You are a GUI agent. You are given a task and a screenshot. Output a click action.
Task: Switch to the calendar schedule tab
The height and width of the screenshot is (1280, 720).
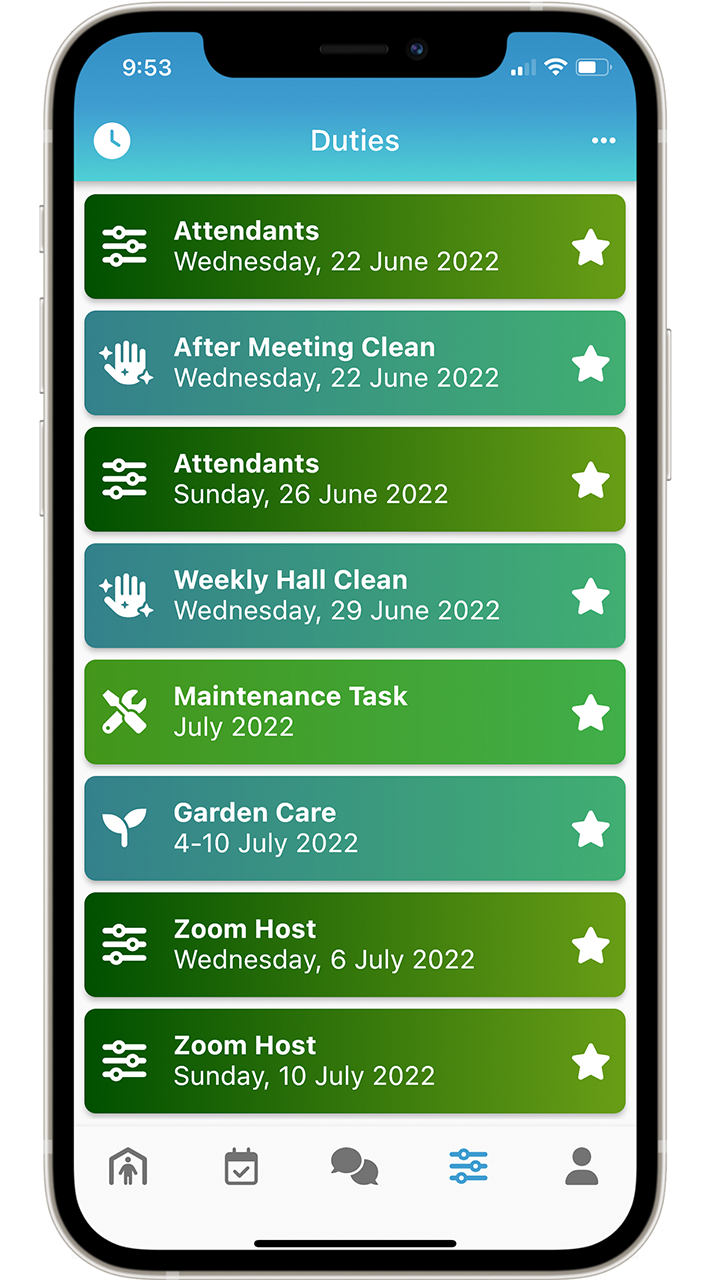tap(241, 1166)
